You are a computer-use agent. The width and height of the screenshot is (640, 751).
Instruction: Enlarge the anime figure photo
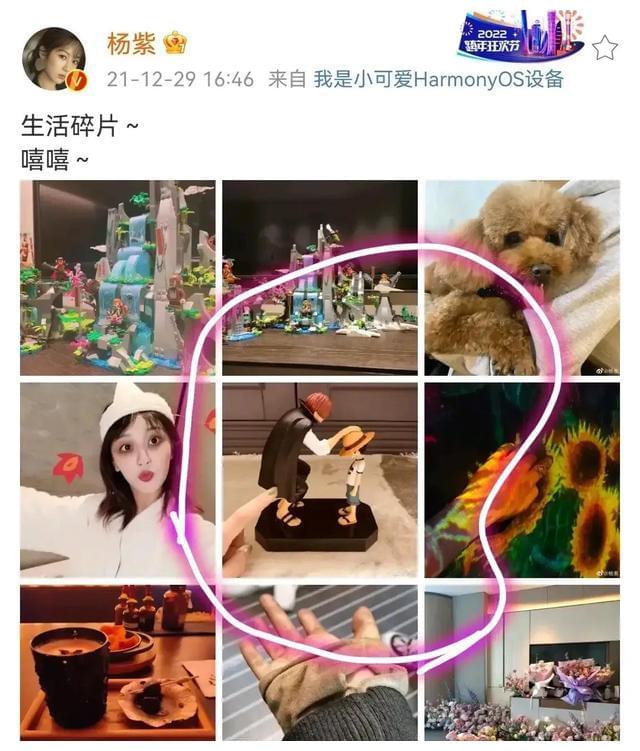(319, 480)
